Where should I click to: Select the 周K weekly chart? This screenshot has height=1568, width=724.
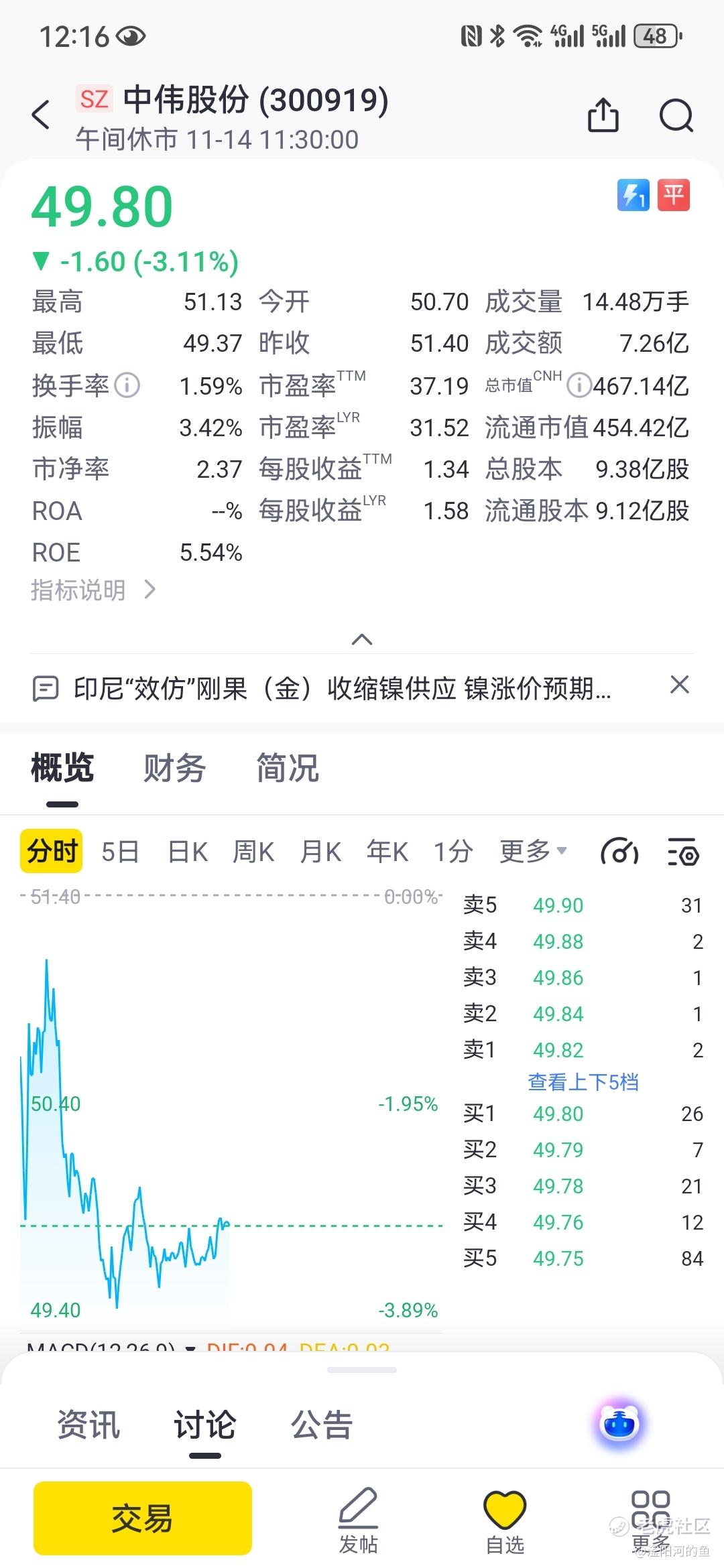point(253,852)
